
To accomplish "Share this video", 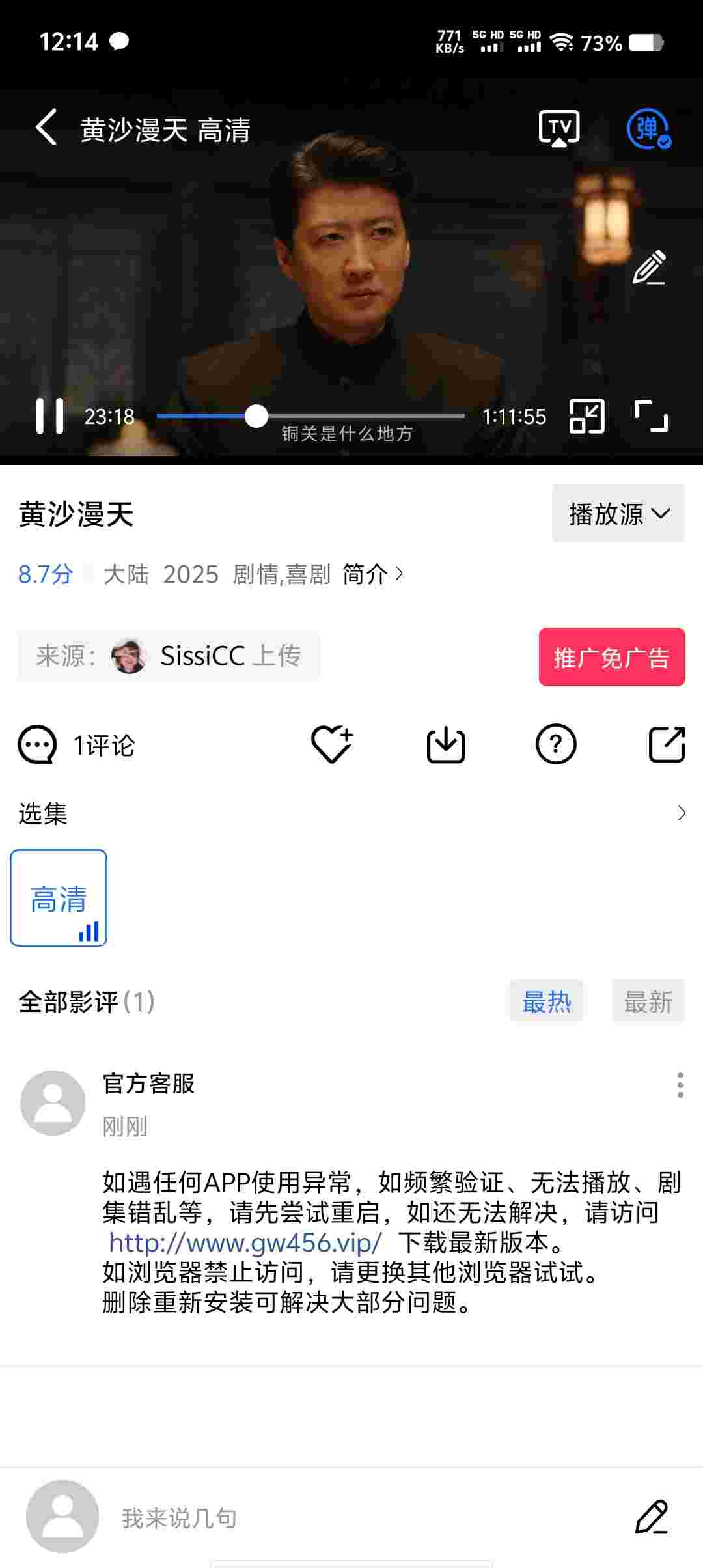I will 667,744.
